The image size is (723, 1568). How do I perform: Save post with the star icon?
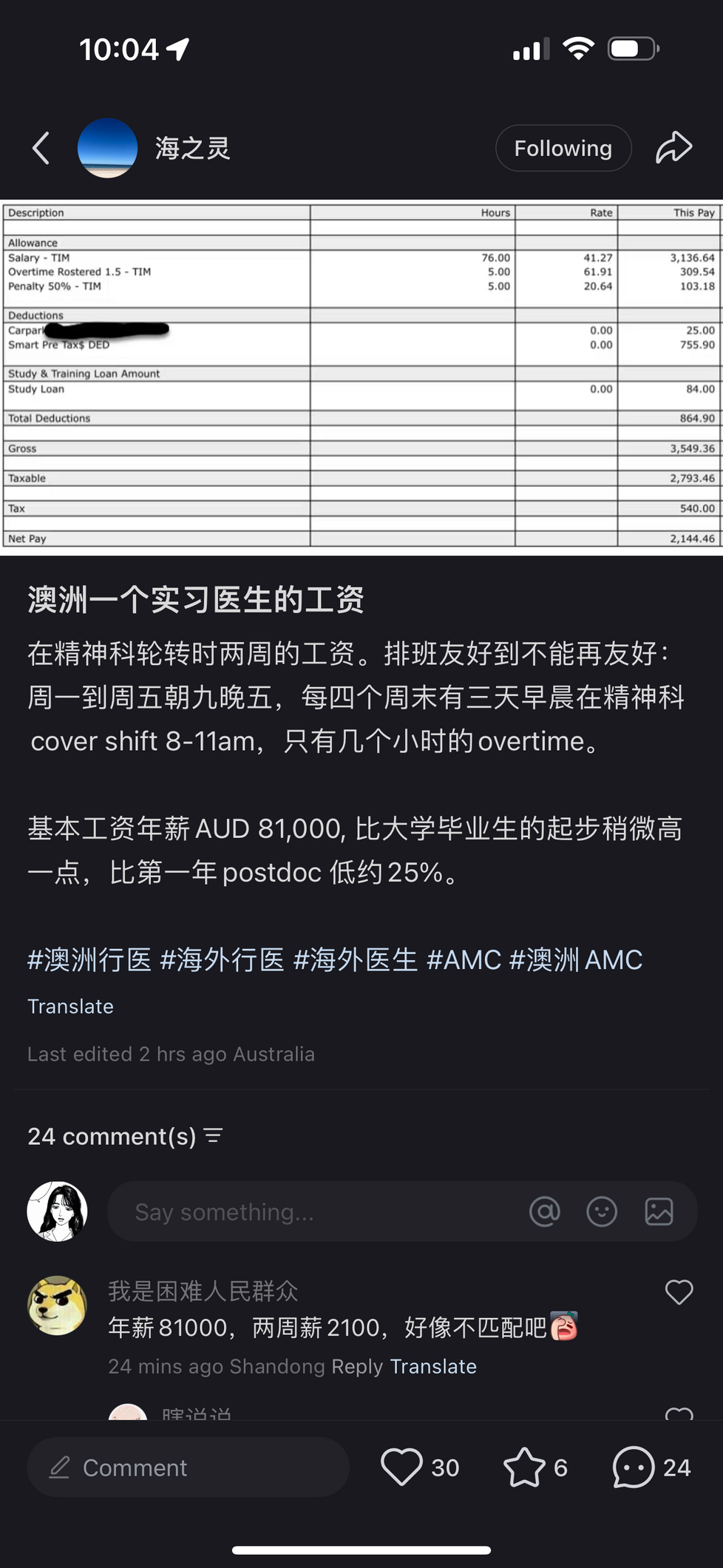click(524, 1467)
